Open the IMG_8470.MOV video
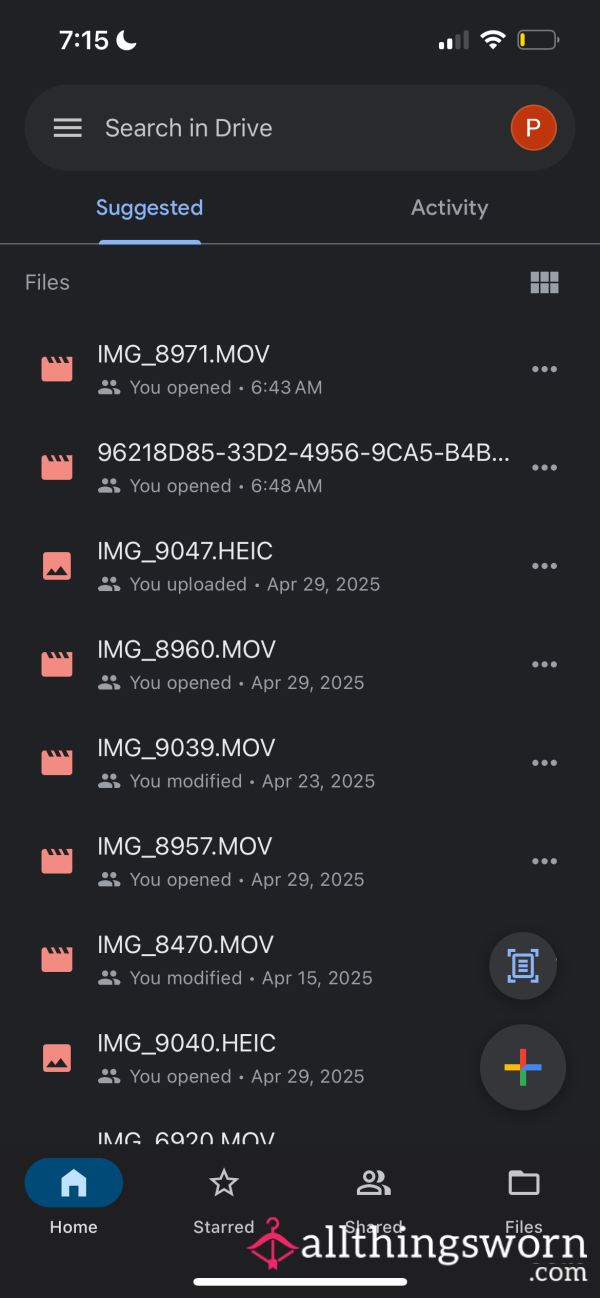The height and width of the screenshot is (1298, 600). pos(300,960)
